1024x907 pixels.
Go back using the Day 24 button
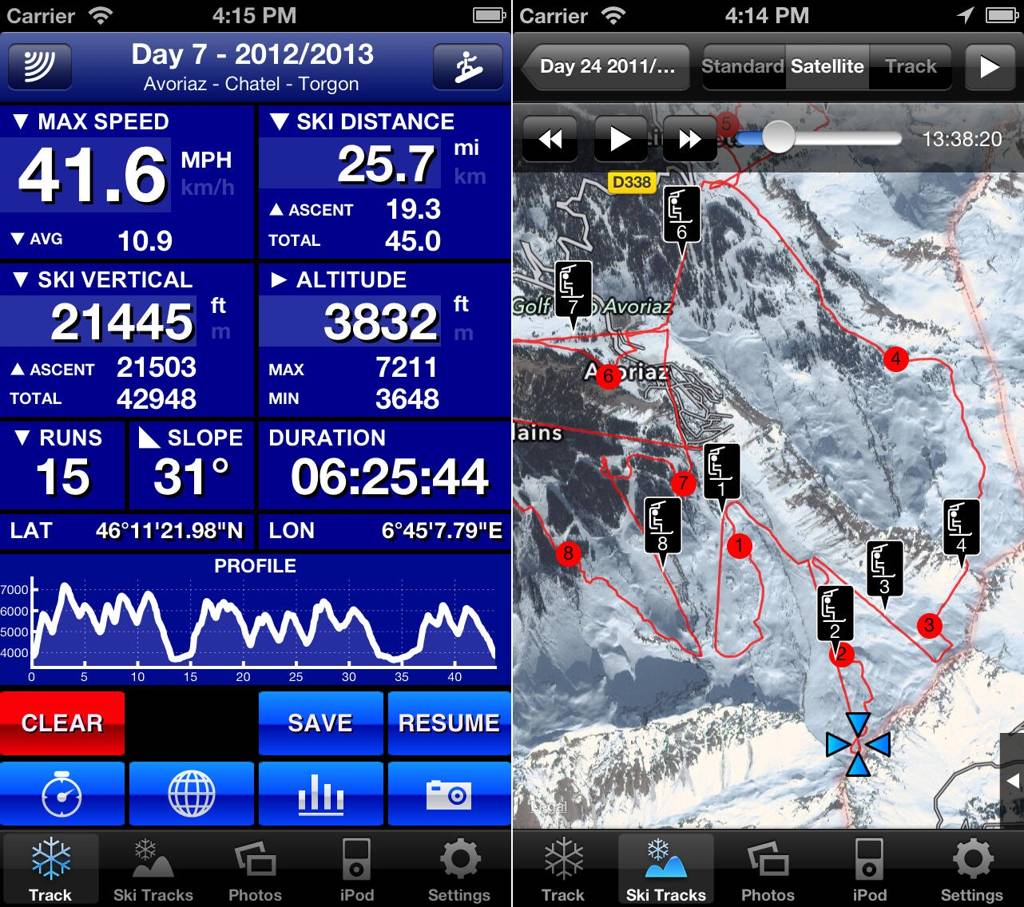(x=606, y=67)
